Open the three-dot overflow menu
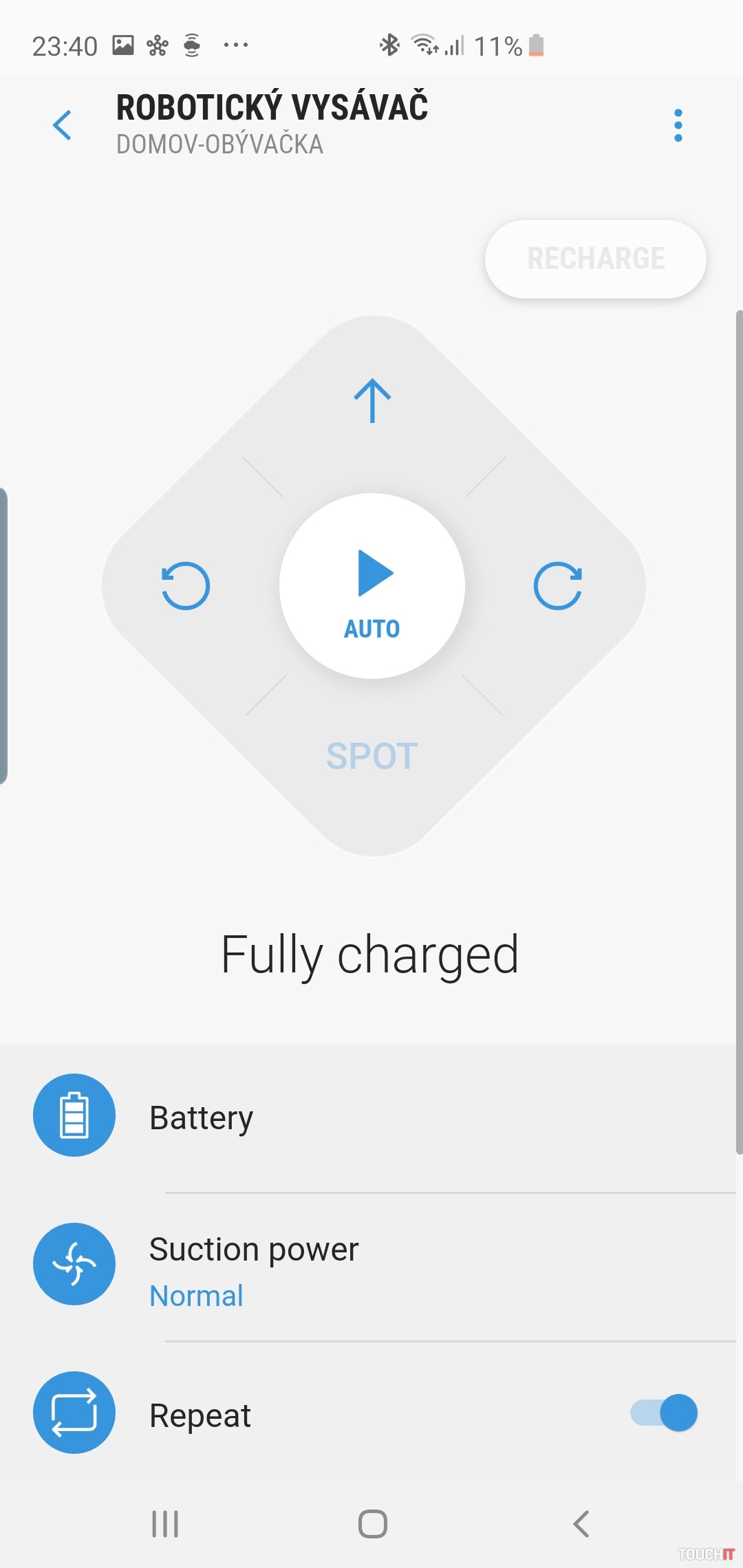This screenshot has height=1568, width=743. click(678, 125)
